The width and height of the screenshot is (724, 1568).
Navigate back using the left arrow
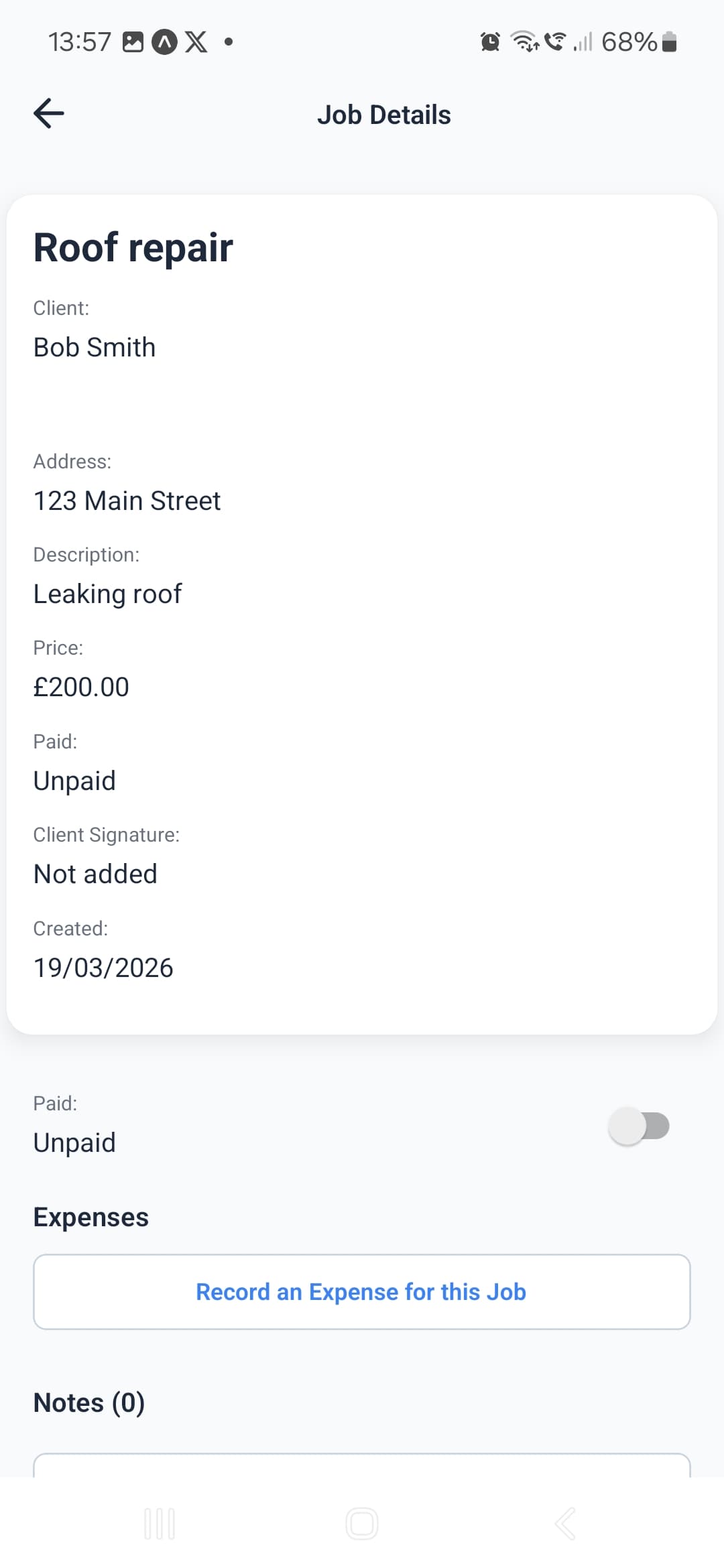(48, 113)
